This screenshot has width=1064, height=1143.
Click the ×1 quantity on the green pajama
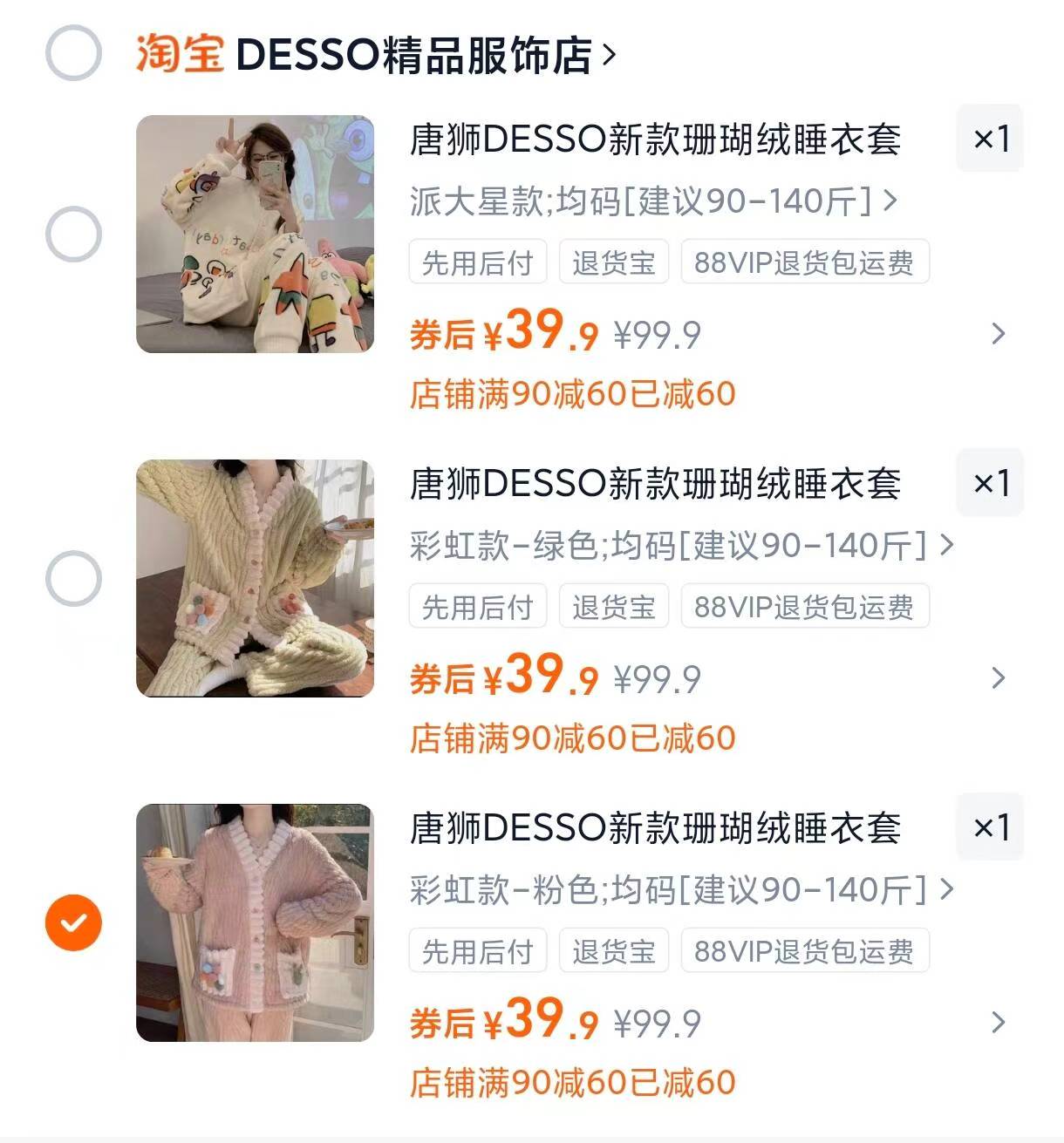(x=990, y=483)
